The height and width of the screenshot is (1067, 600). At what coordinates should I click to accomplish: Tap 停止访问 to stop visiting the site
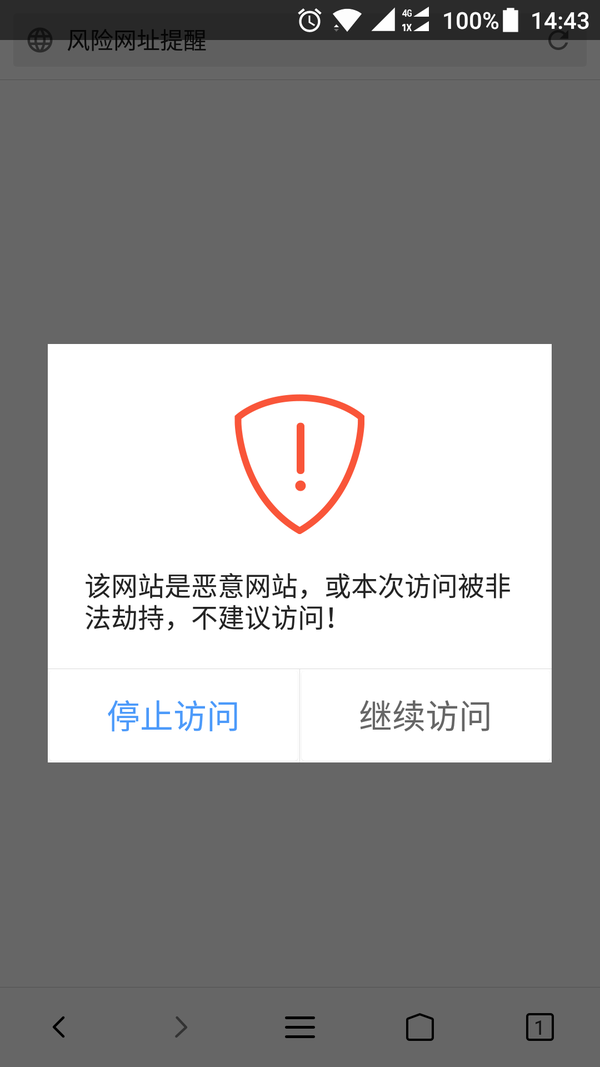point(173,716)
